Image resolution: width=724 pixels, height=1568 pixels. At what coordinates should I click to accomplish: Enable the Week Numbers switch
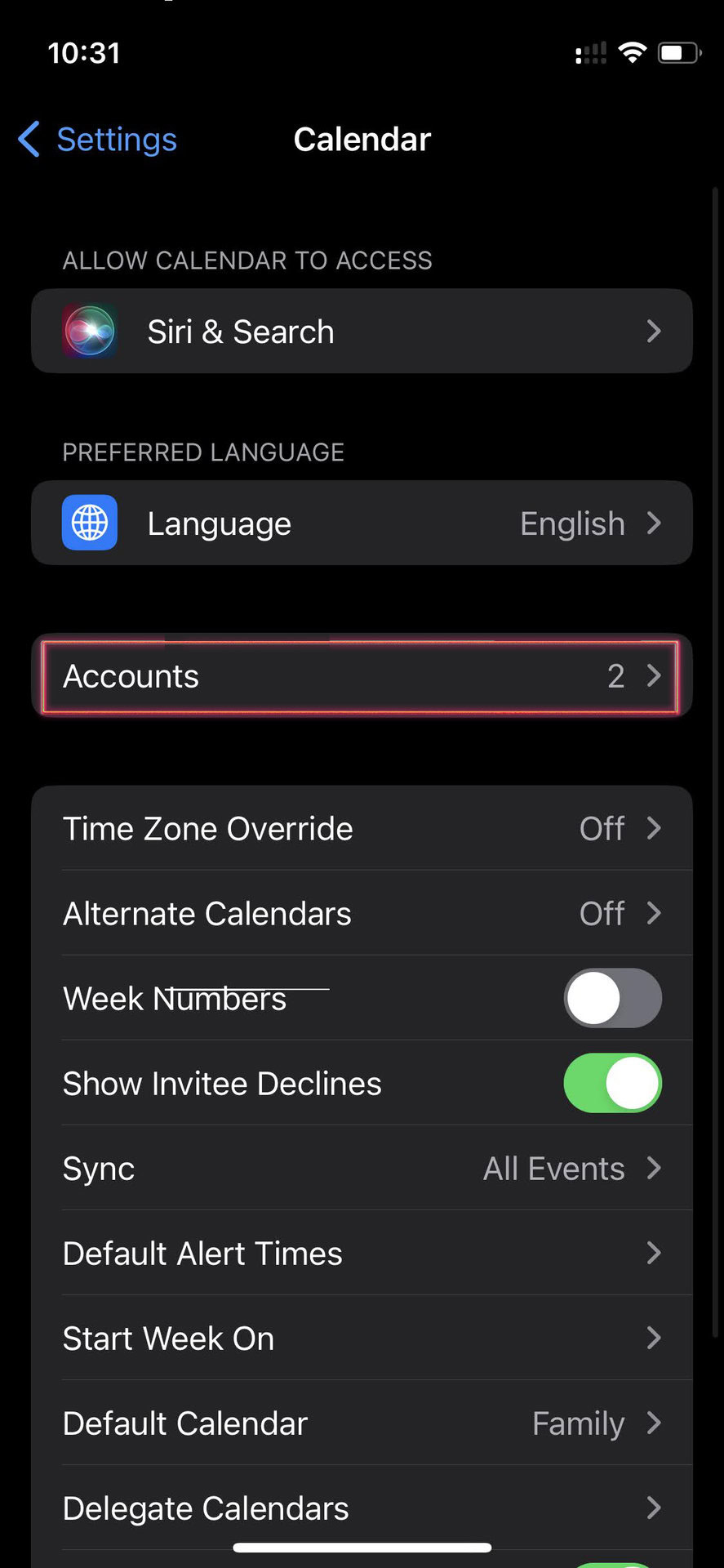point(612,999)
